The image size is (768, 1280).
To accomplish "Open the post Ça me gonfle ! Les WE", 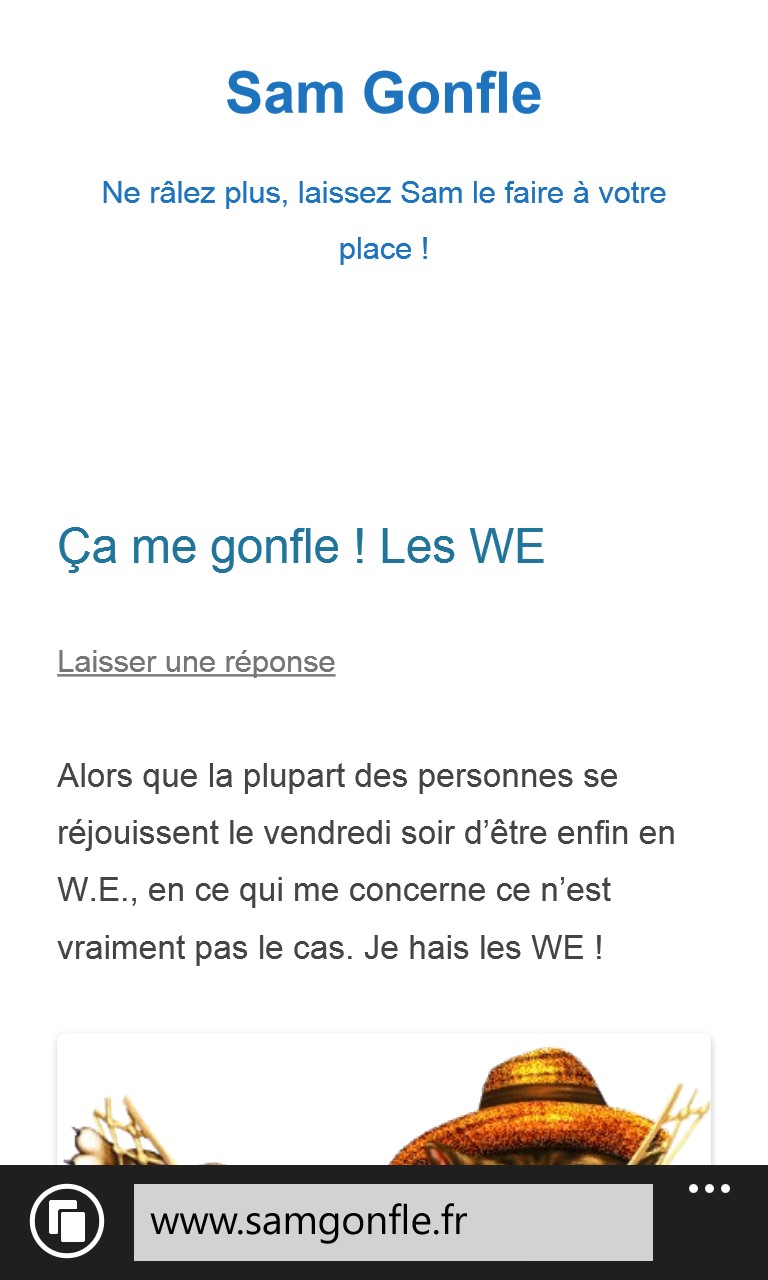I will [x=301, y=547].
